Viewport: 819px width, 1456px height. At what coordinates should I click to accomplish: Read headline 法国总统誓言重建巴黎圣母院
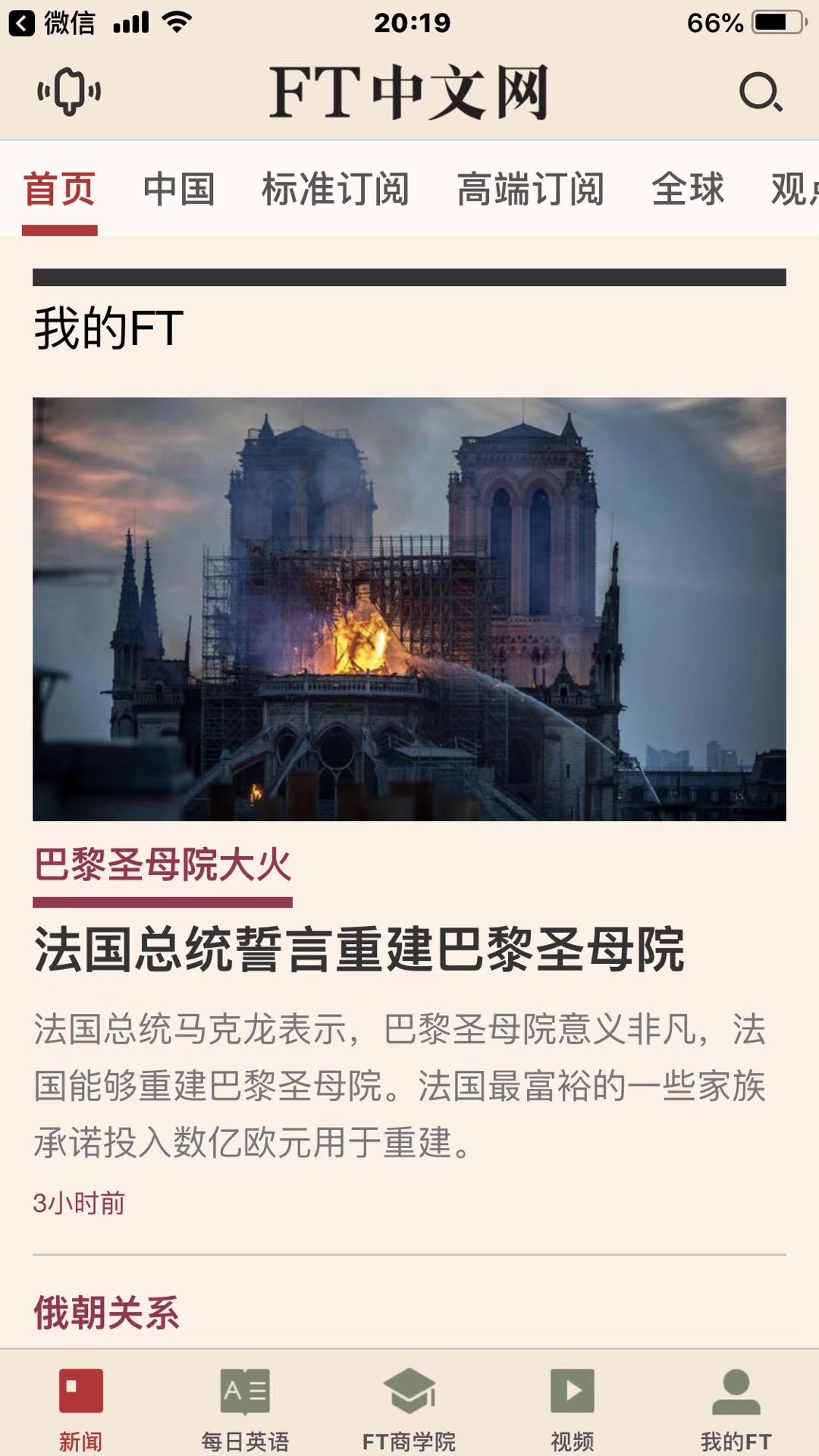coord(359,949)
